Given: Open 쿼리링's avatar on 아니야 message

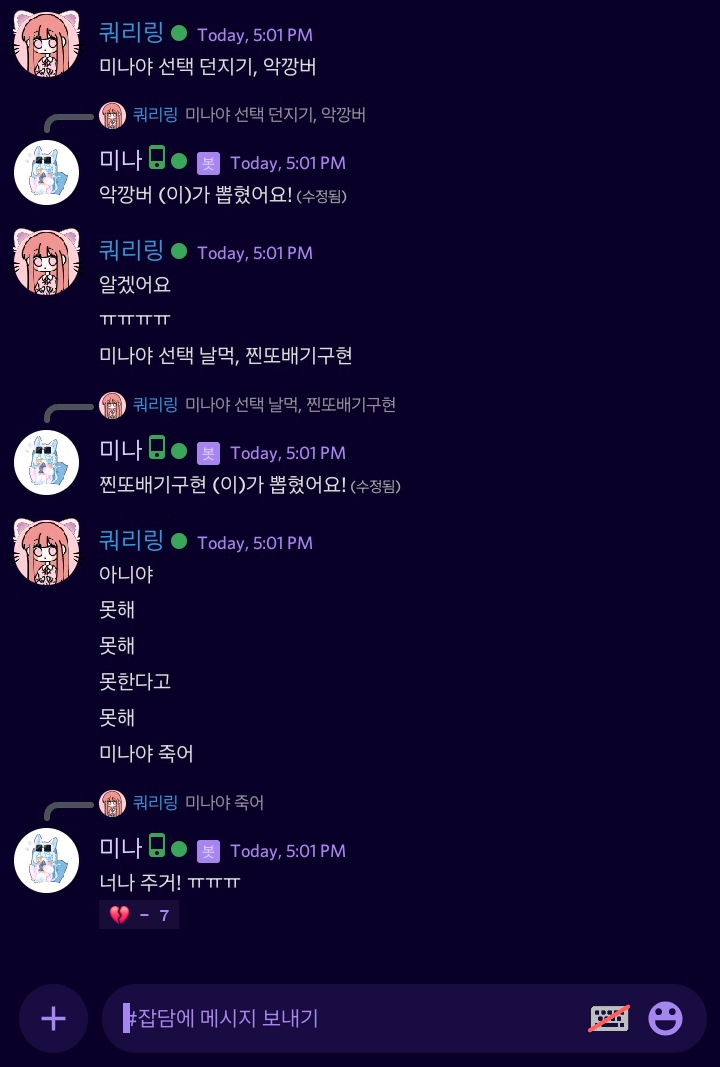Looking at the screenshot, I should tap(46, 551).
